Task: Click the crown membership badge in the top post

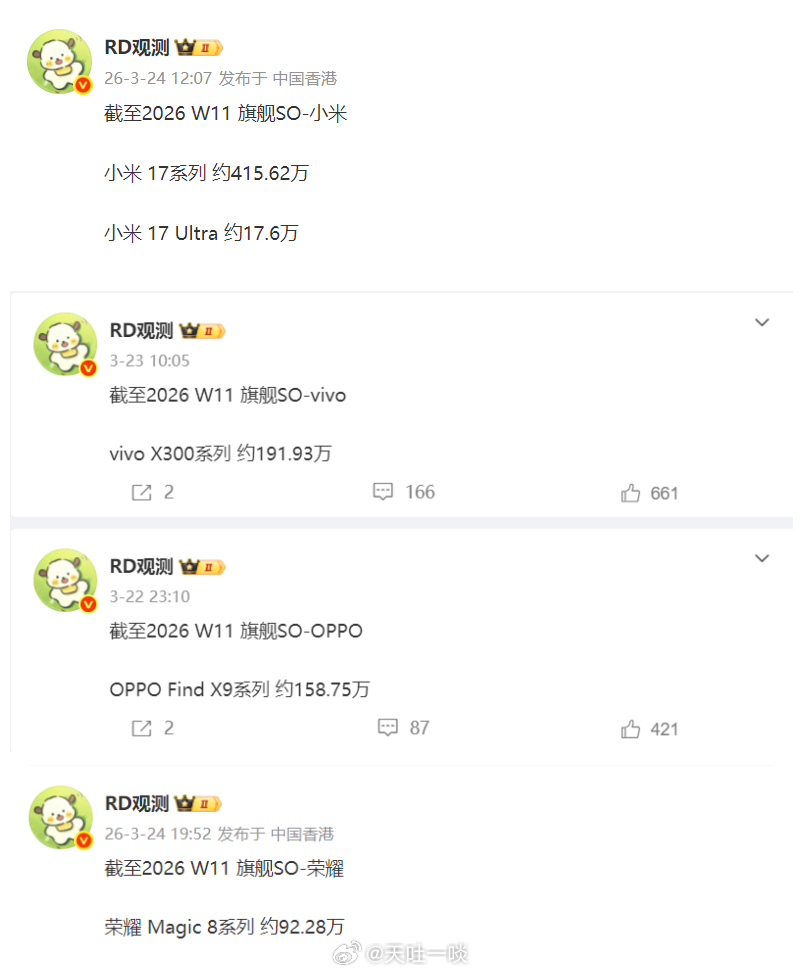Action: (x=185, y=46)
